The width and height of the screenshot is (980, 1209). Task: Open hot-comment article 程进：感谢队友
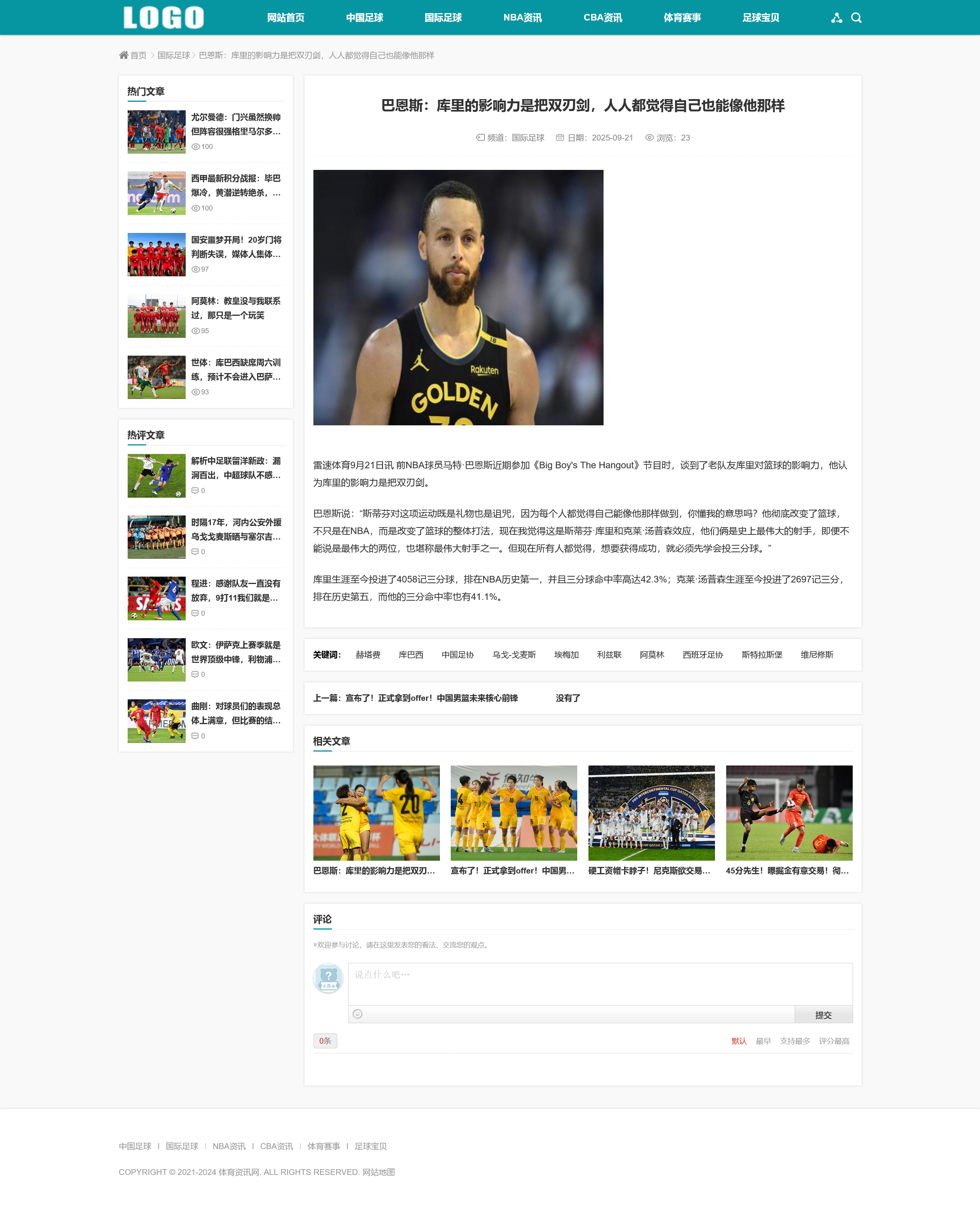point(235,590)
